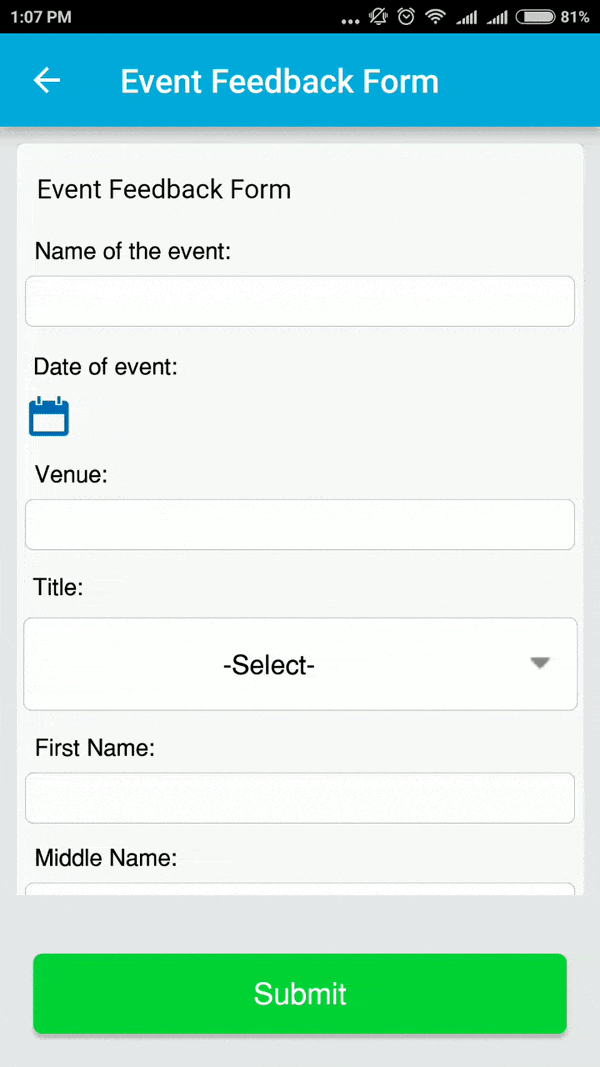Submit the feedback form
This screenshot has height=1067, width=600.
300,994
